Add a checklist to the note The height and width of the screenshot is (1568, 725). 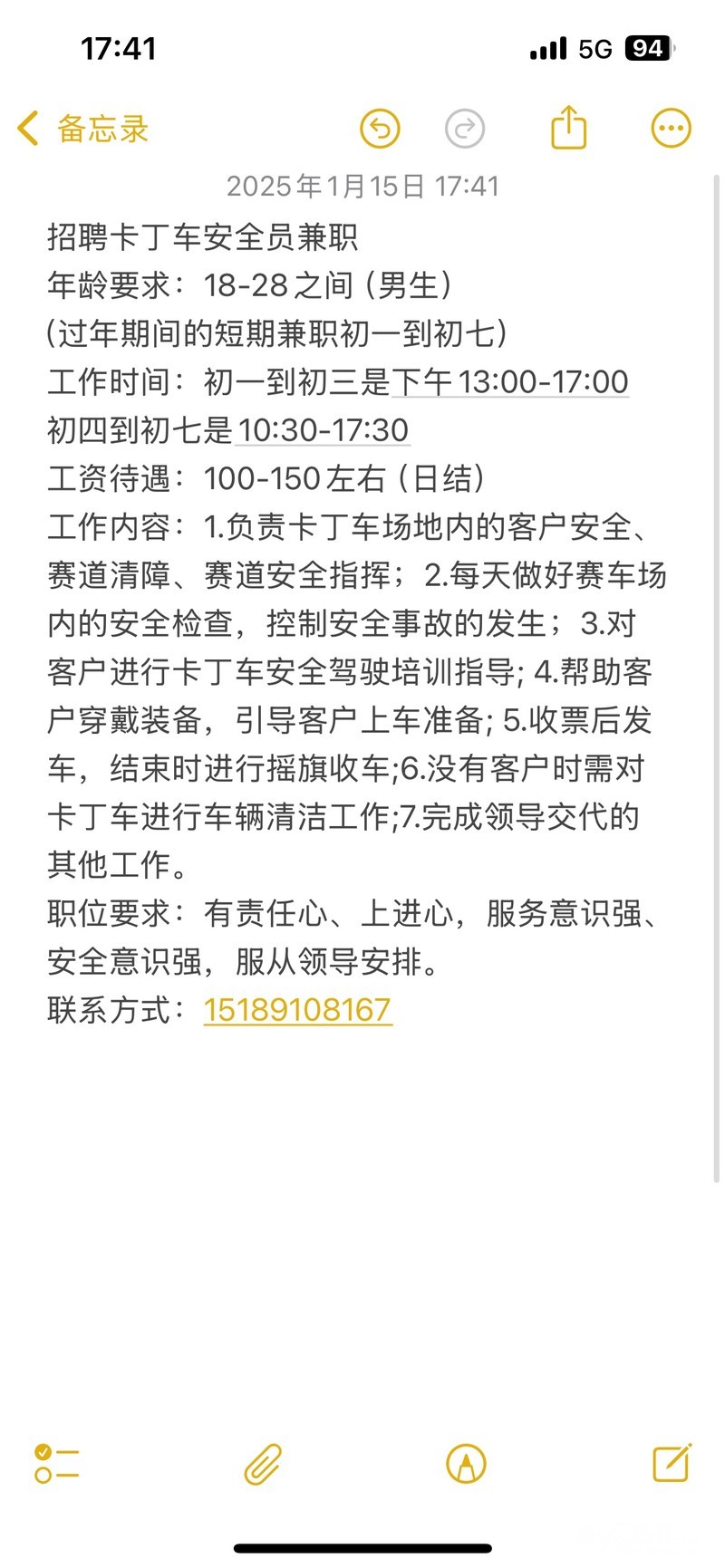56,1463
